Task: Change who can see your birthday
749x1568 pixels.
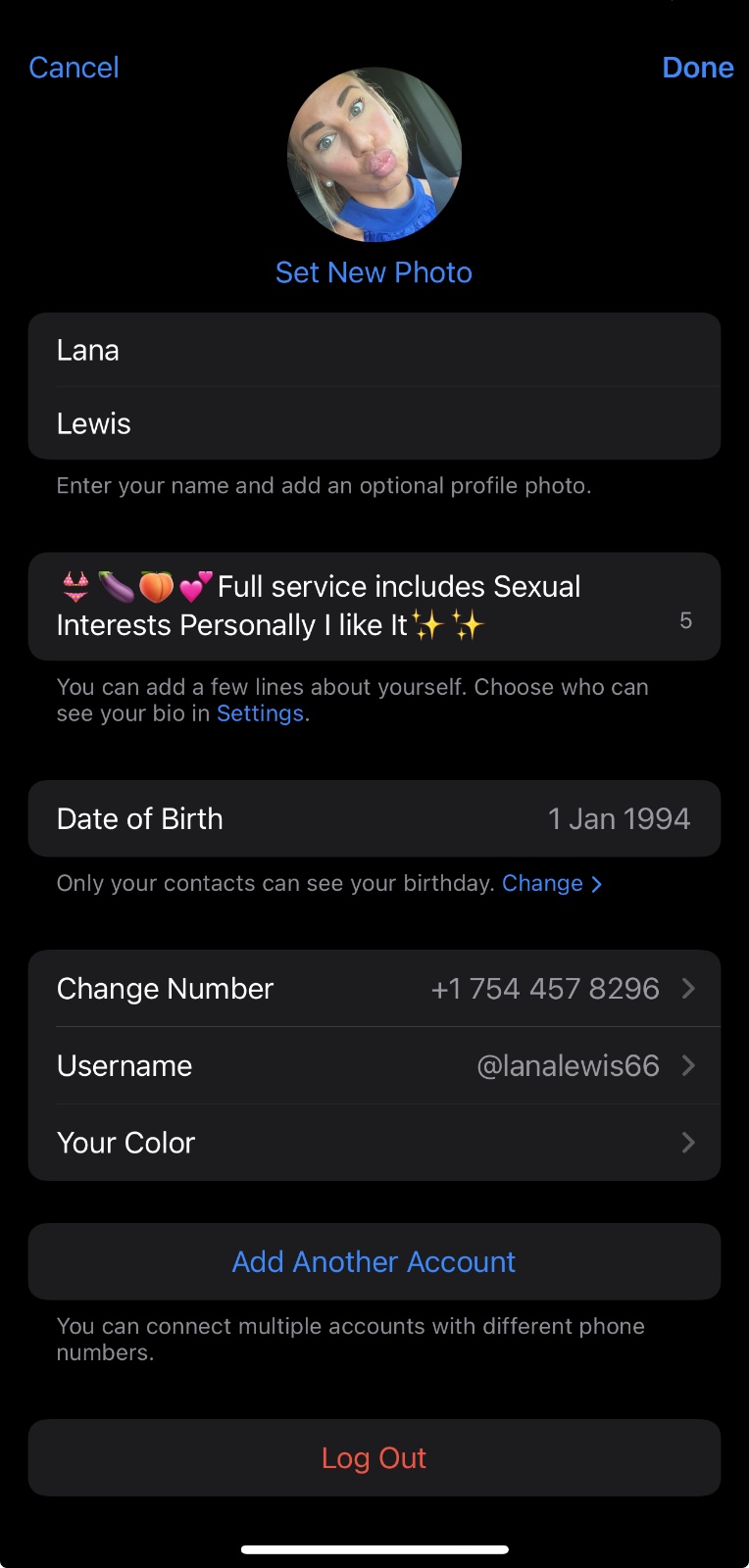Action: point(551,883)
